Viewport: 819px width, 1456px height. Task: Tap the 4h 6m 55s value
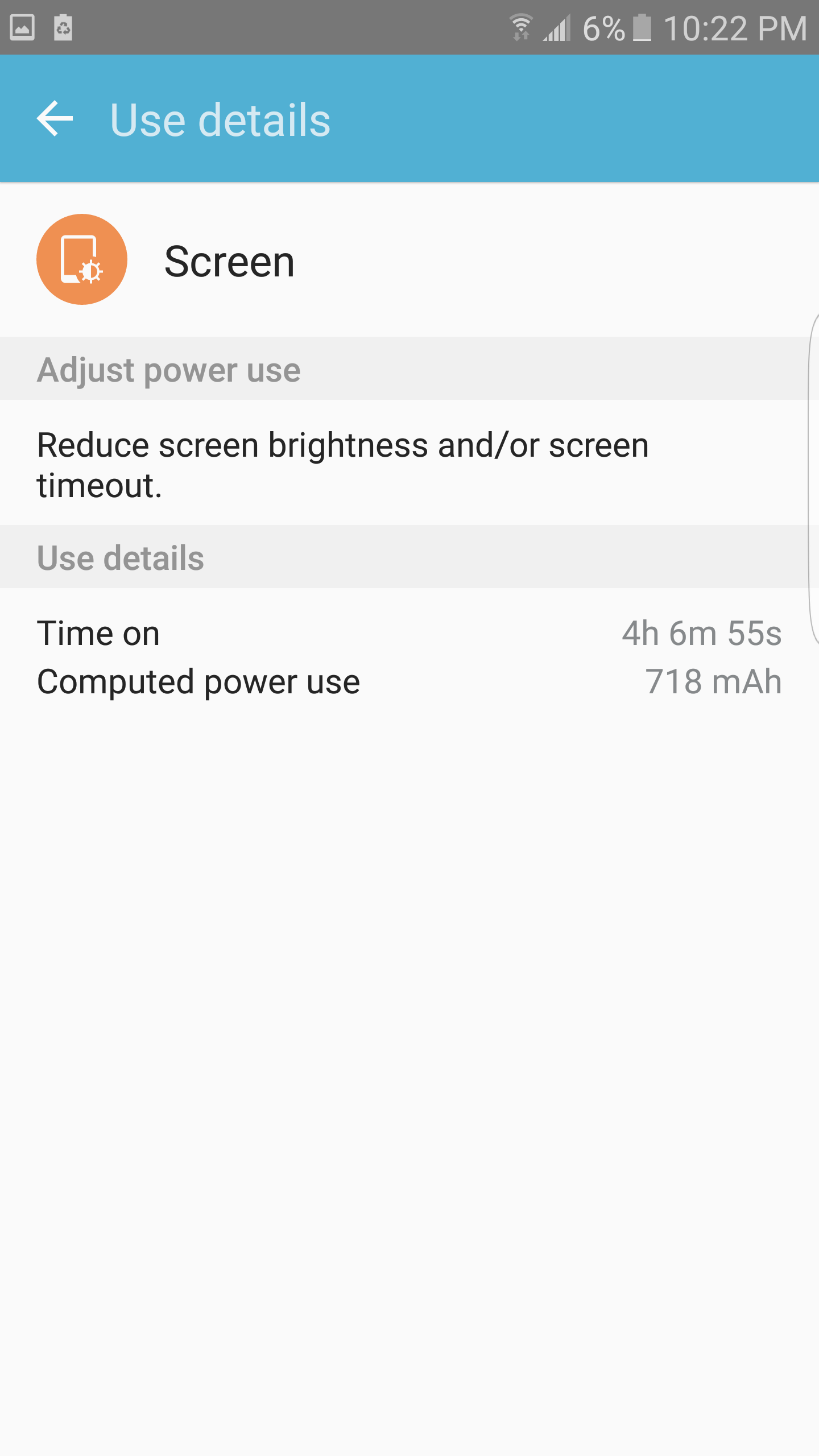(x=702, y=632)
